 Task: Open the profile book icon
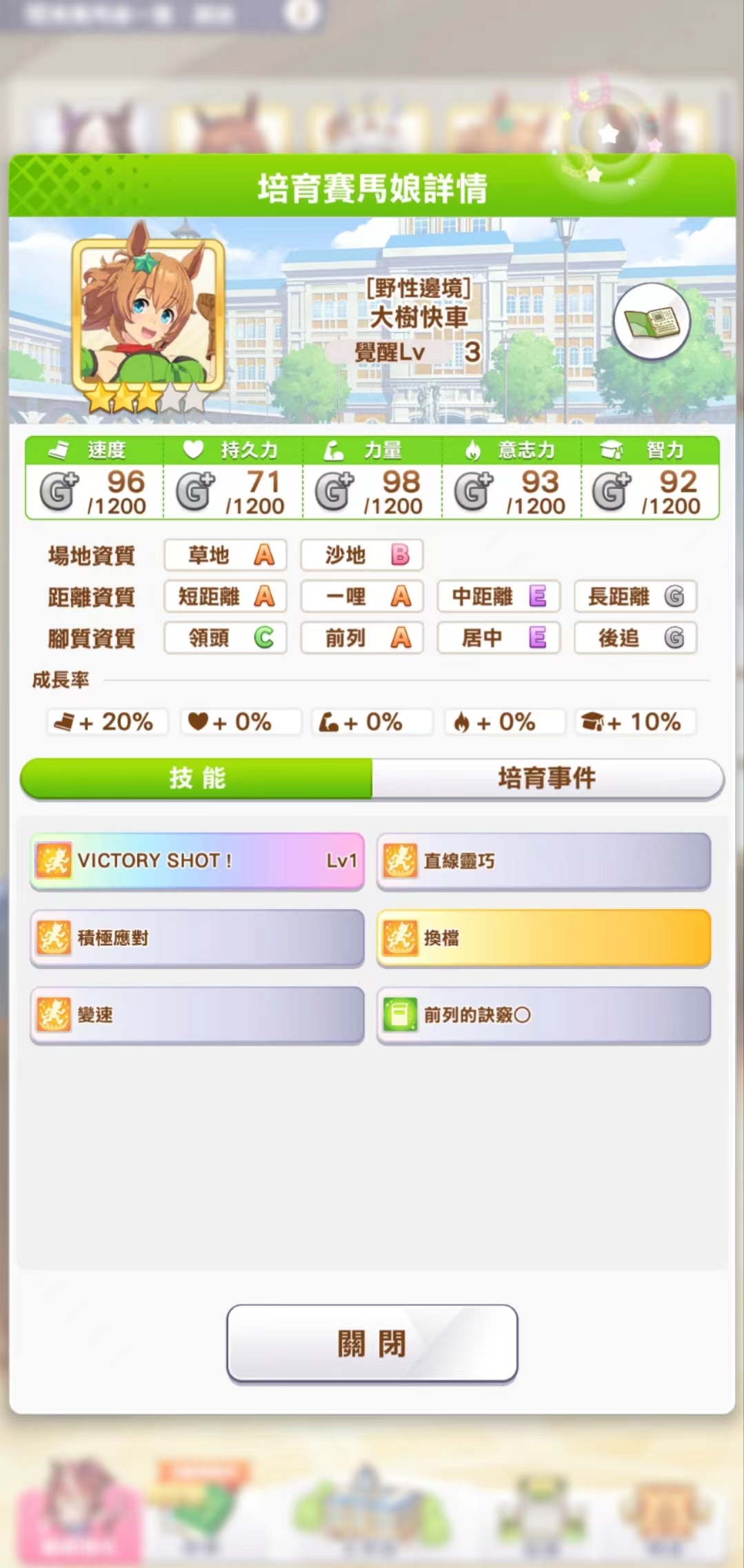point(651,321)
